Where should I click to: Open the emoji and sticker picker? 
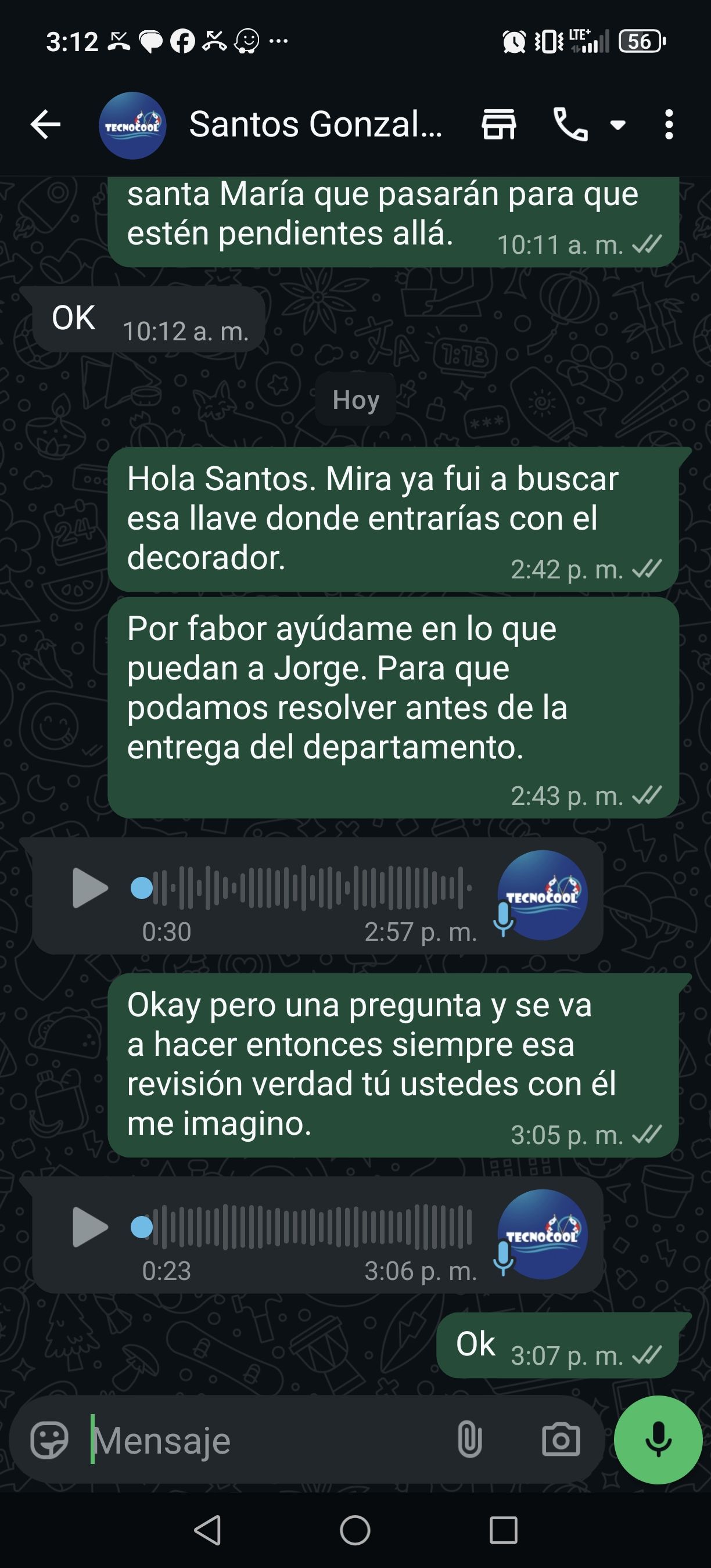point(49,1440)
